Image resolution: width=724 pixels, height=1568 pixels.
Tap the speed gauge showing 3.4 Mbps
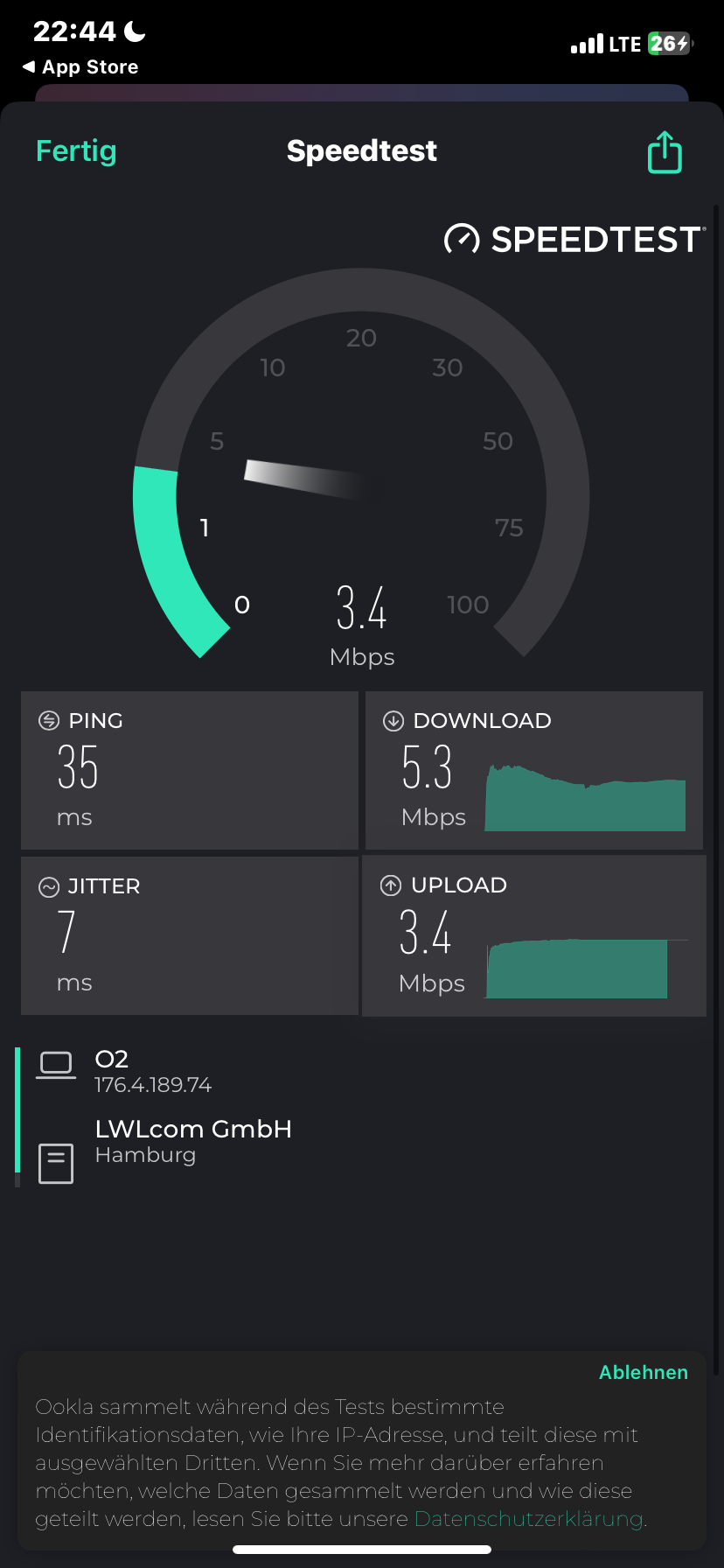[x=361, y=607]
